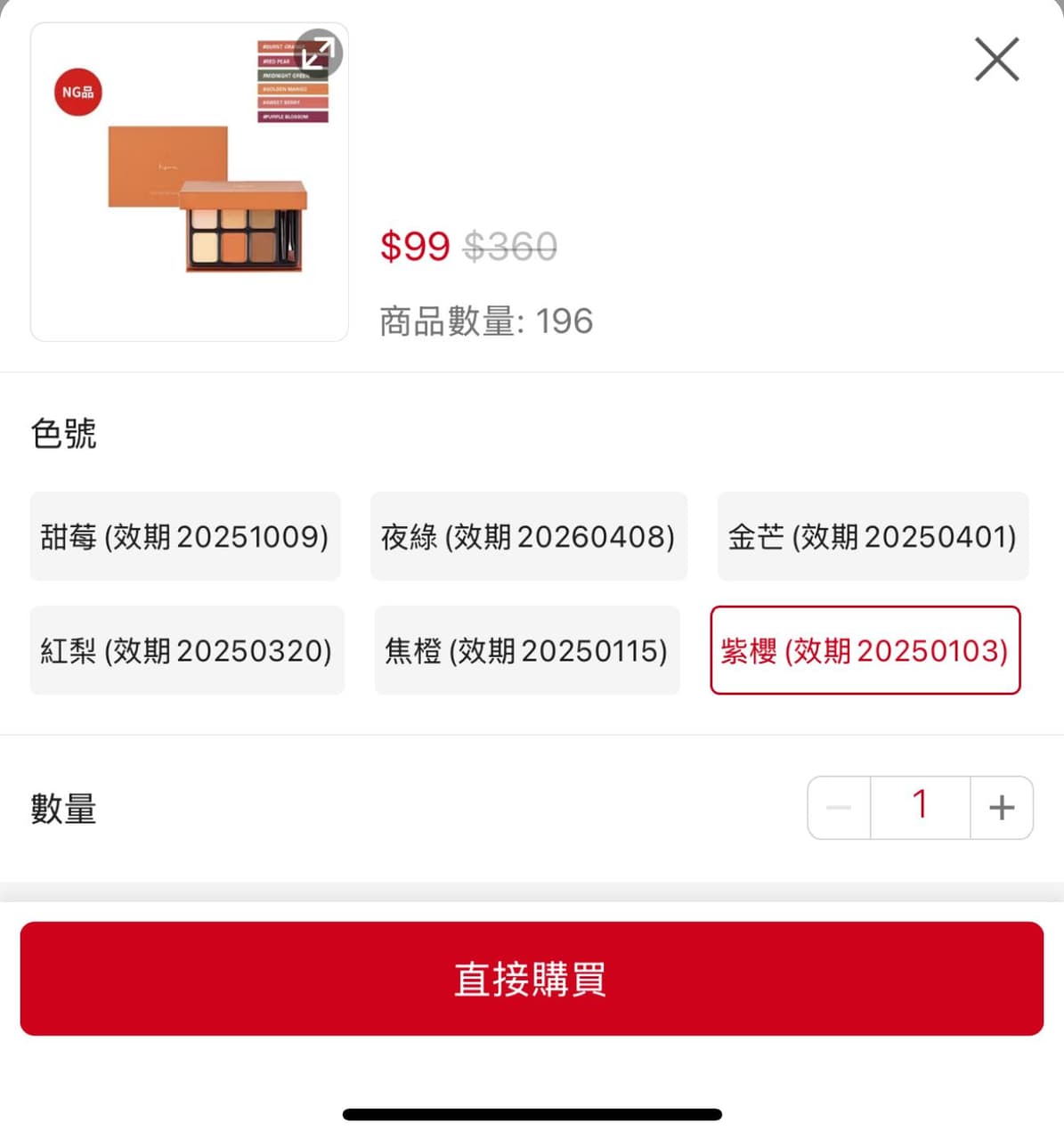Select color 甜莓 (效期 20251009)
1064x1140 pixels.
tap(185, 537)
